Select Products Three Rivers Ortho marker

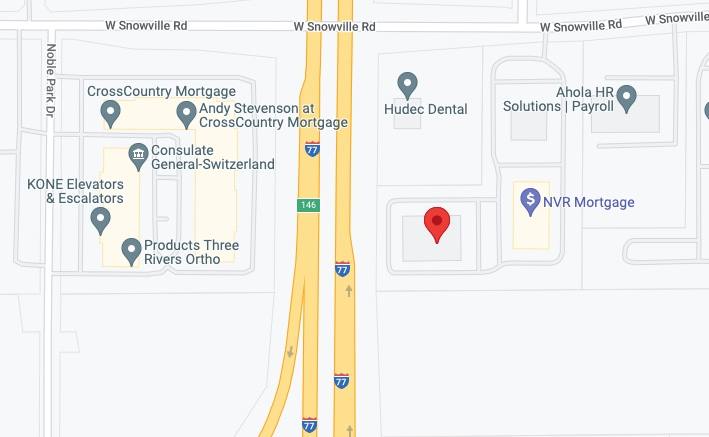[x=130, y=249]
